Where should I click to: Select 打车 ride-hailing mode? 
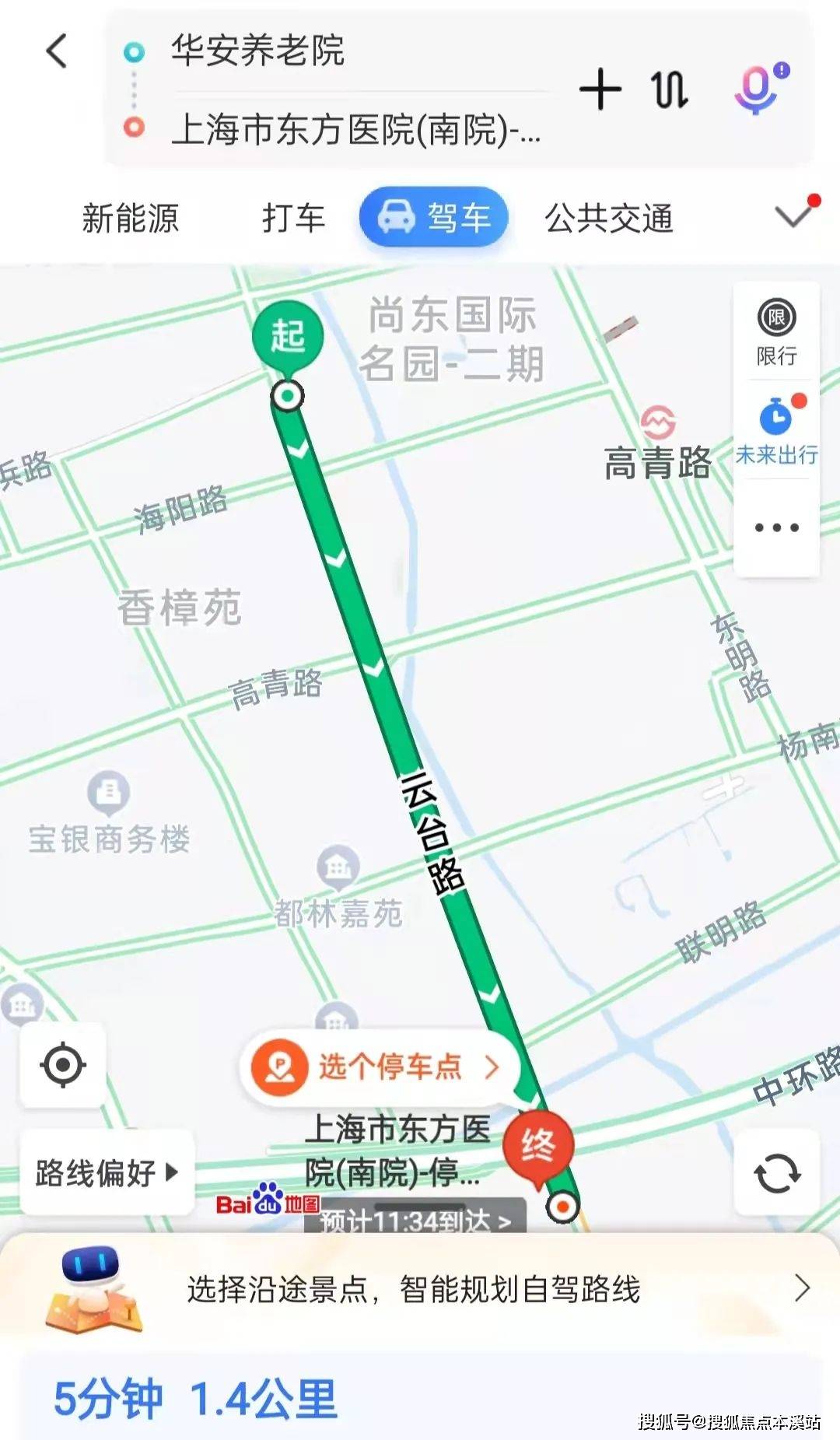292,219
